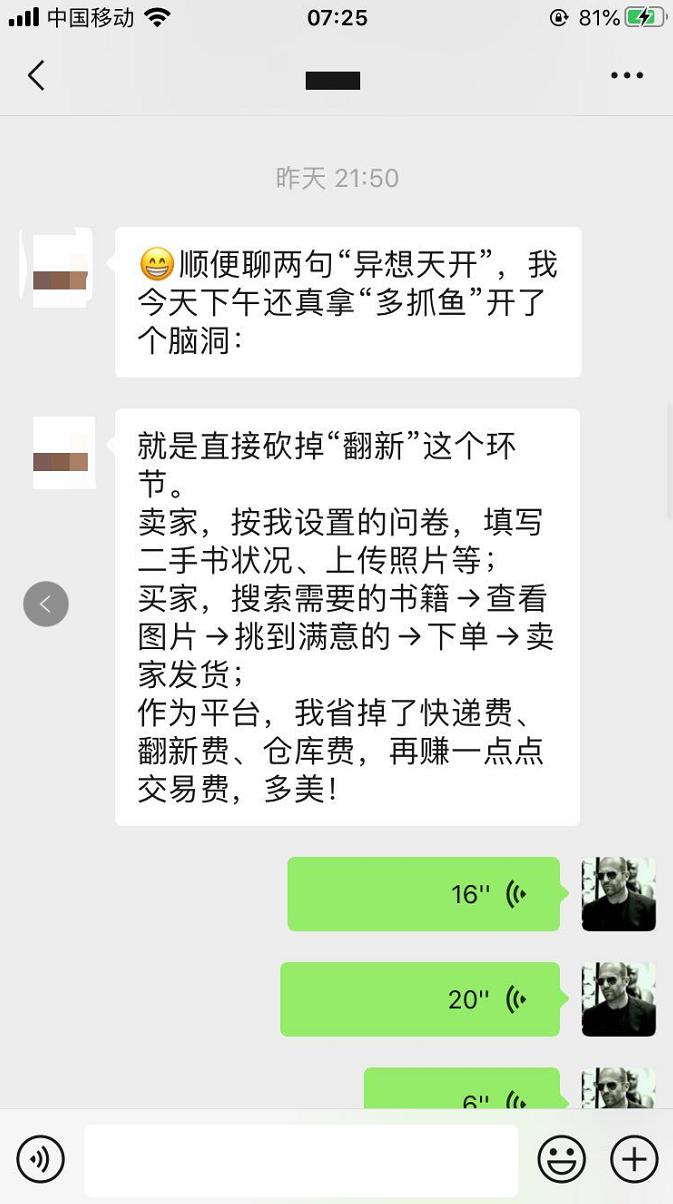Play the 16-second voice message

click(x=424, y=894)
